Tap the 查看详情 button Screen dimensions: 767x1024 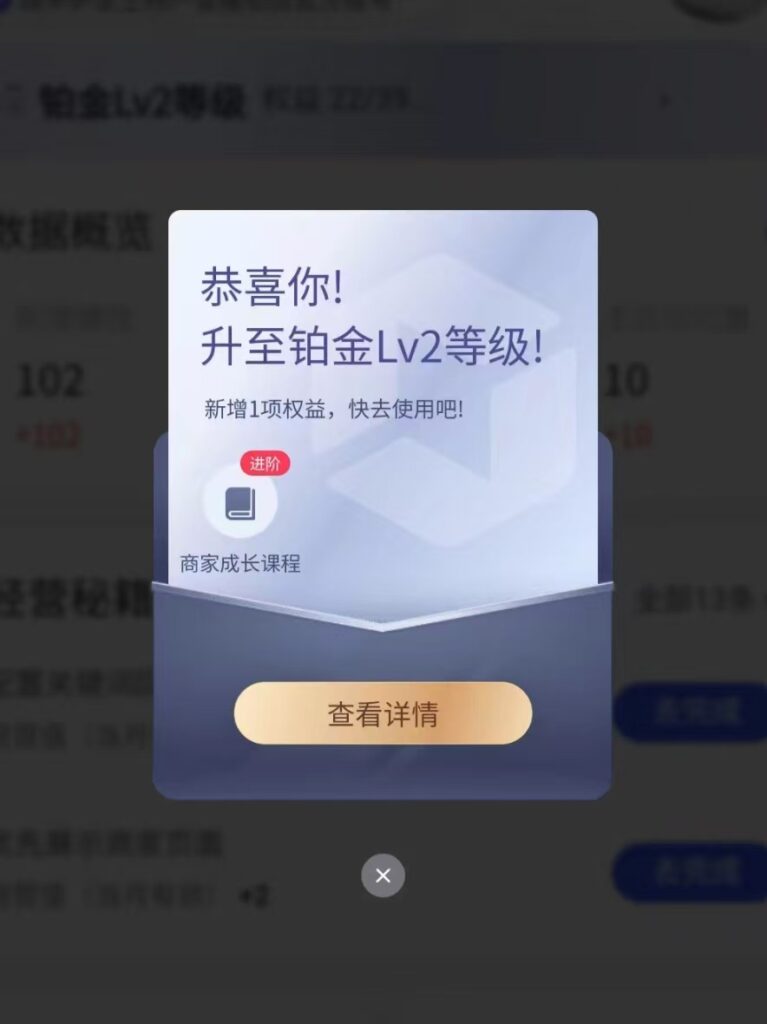[x=383, y=714]
